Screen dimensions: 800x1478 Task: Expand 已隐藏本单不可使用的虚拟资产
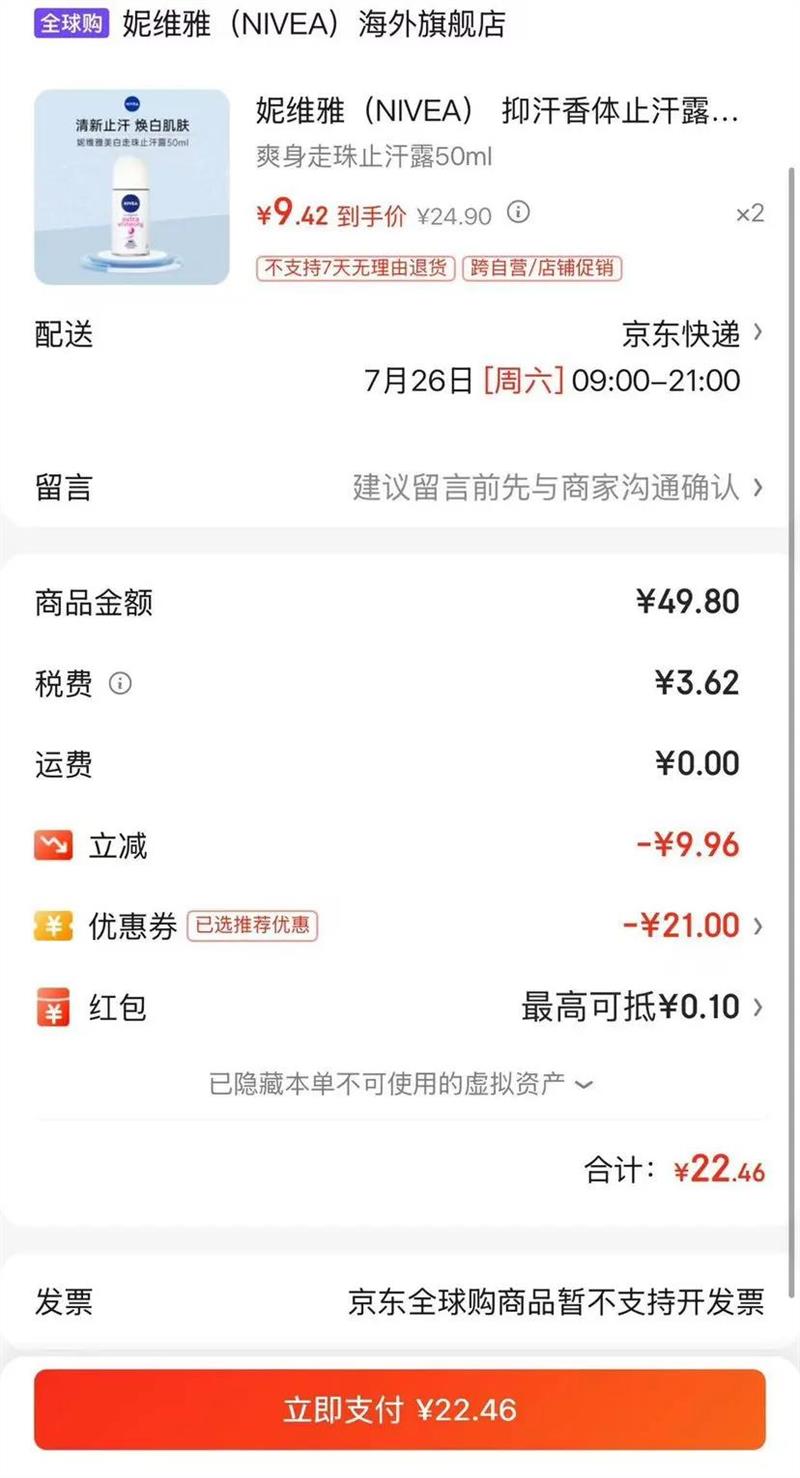(400, 1083)
